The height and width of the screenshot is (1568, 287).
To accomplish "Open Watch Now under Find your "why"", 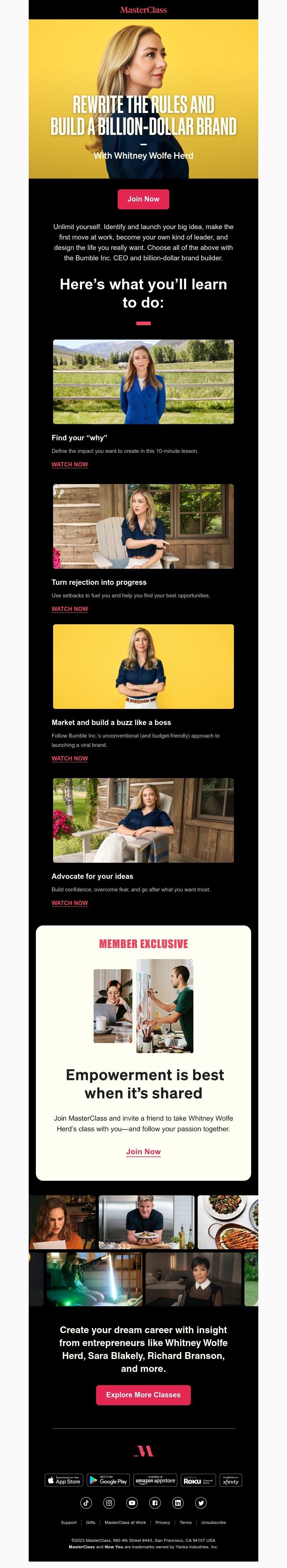I will [x=70, y=464].
